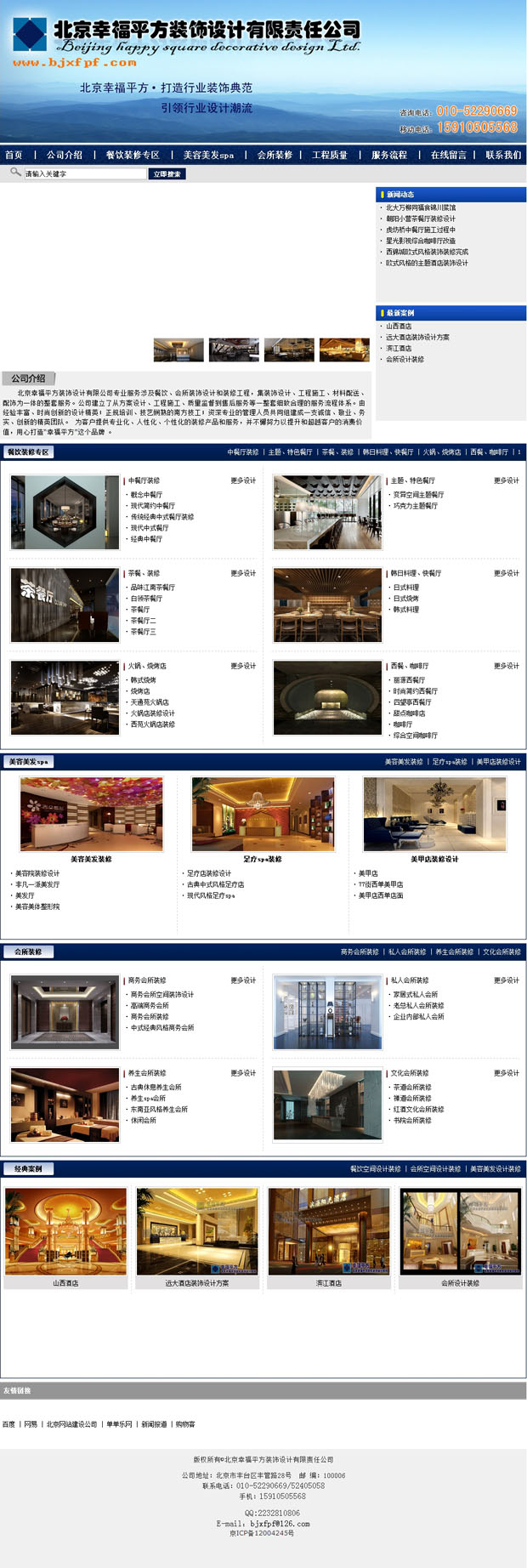The height and width of the screenshot is (1568, 527).
Task: Open the 概念中餐厅 link
Action: (x=146, y=495)
